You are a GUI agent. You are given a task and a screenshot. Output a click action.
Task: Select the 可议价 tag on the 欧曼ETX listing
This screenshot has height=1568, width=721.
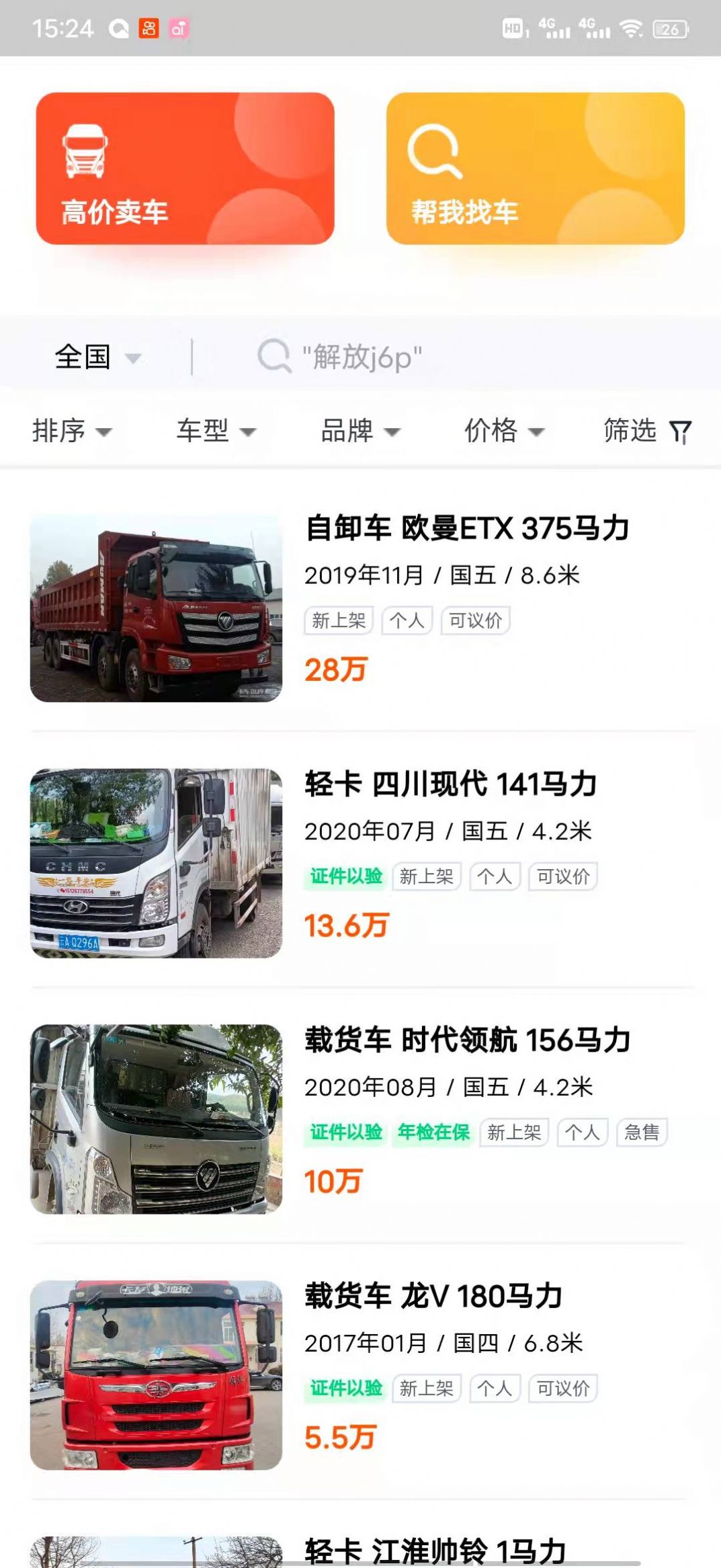475,622
